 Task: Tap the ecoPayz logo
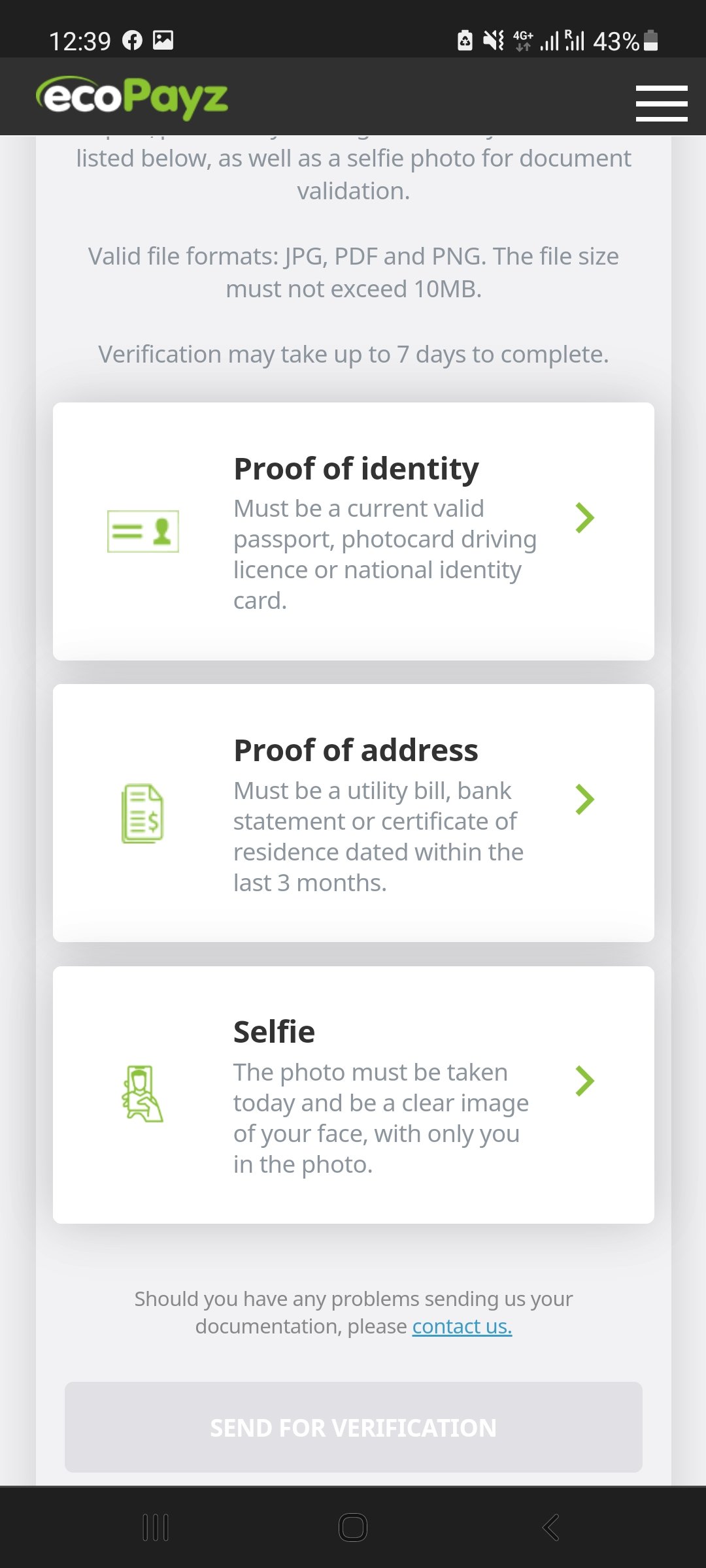click(132, 98)
